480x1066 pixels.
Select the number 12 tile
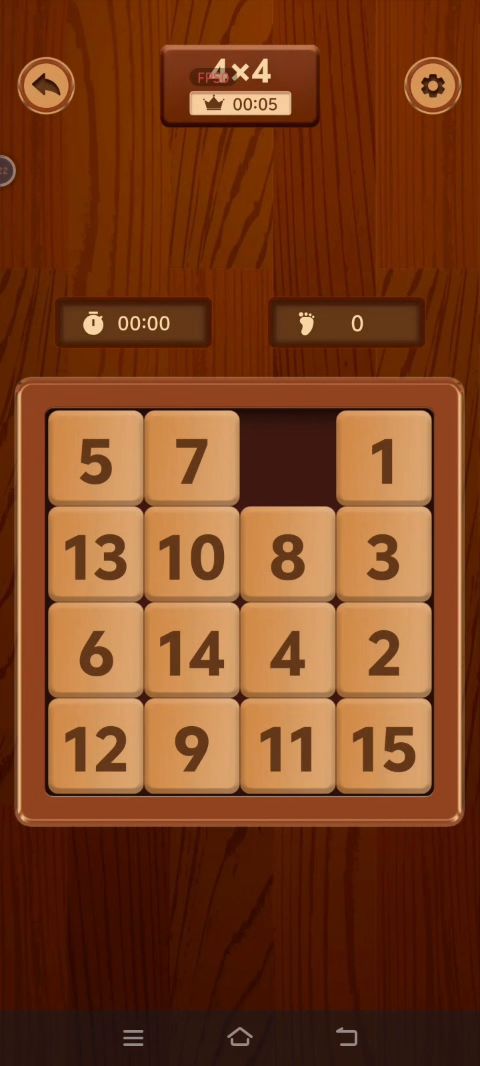[x=96, y=746]
